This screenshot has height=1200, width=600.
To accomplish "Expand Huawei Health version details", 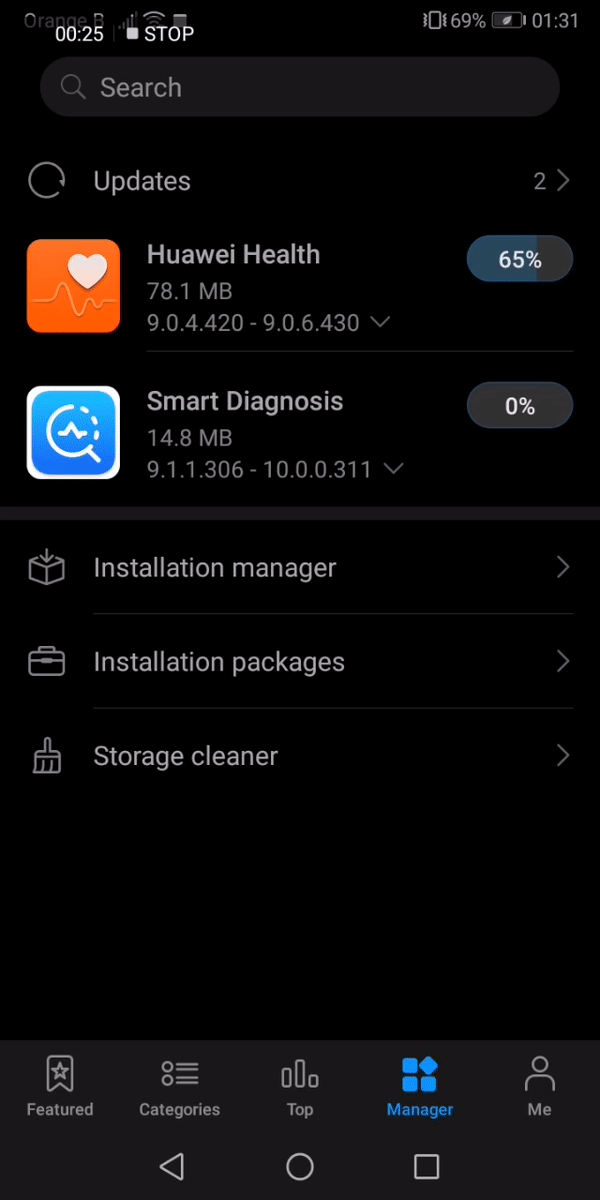I will point(379,322).
